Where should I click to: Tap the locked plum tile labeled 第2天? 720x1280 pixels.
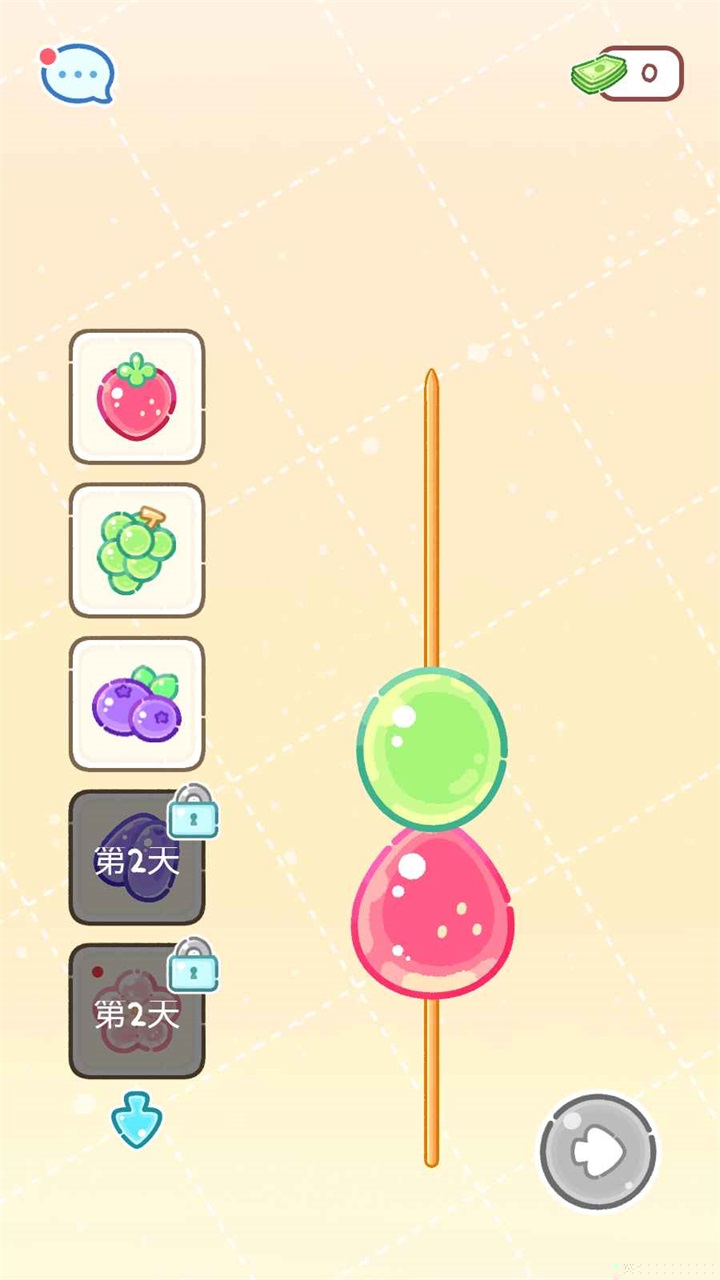pyautogui.click(x=137, y=858)
